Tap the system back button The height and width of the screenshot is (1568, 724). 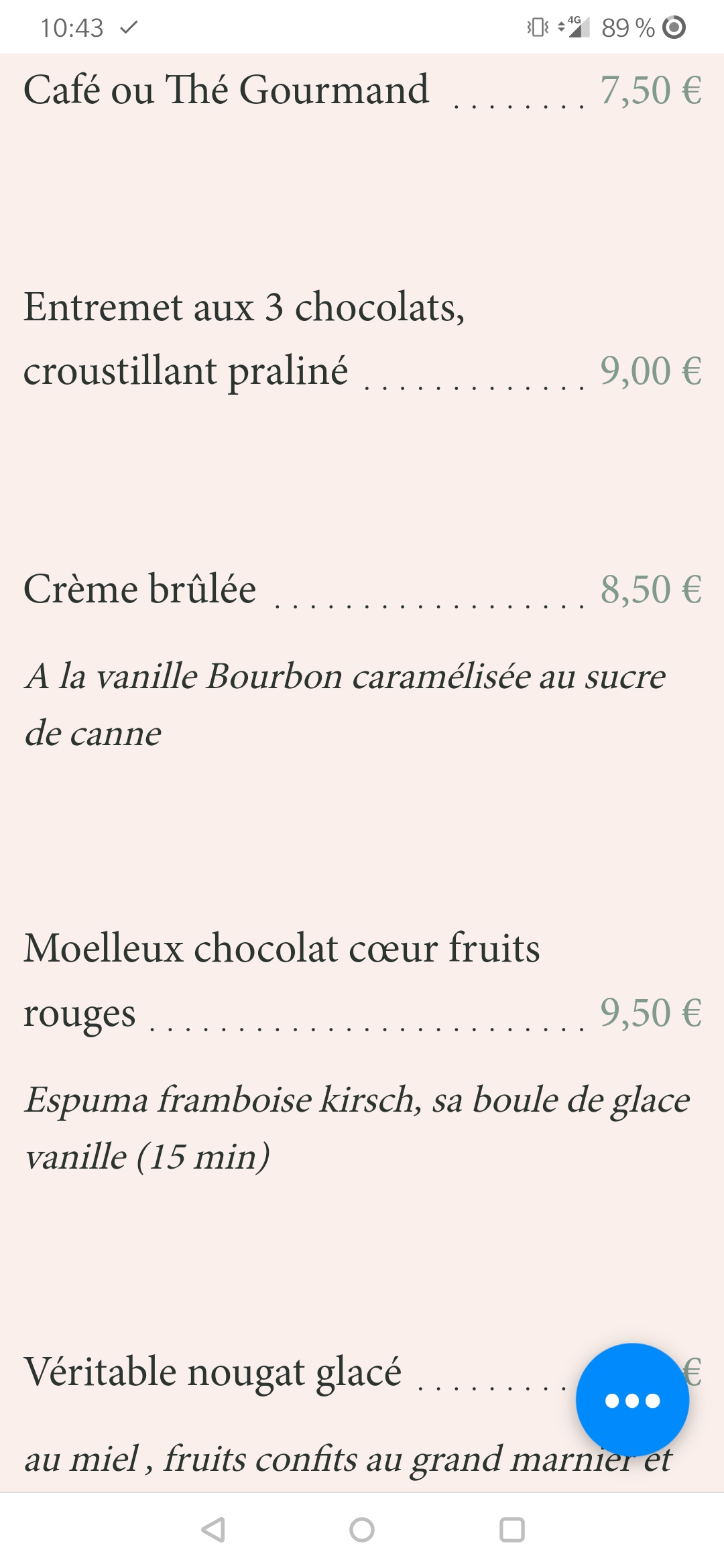click(x=213, y=1530)
